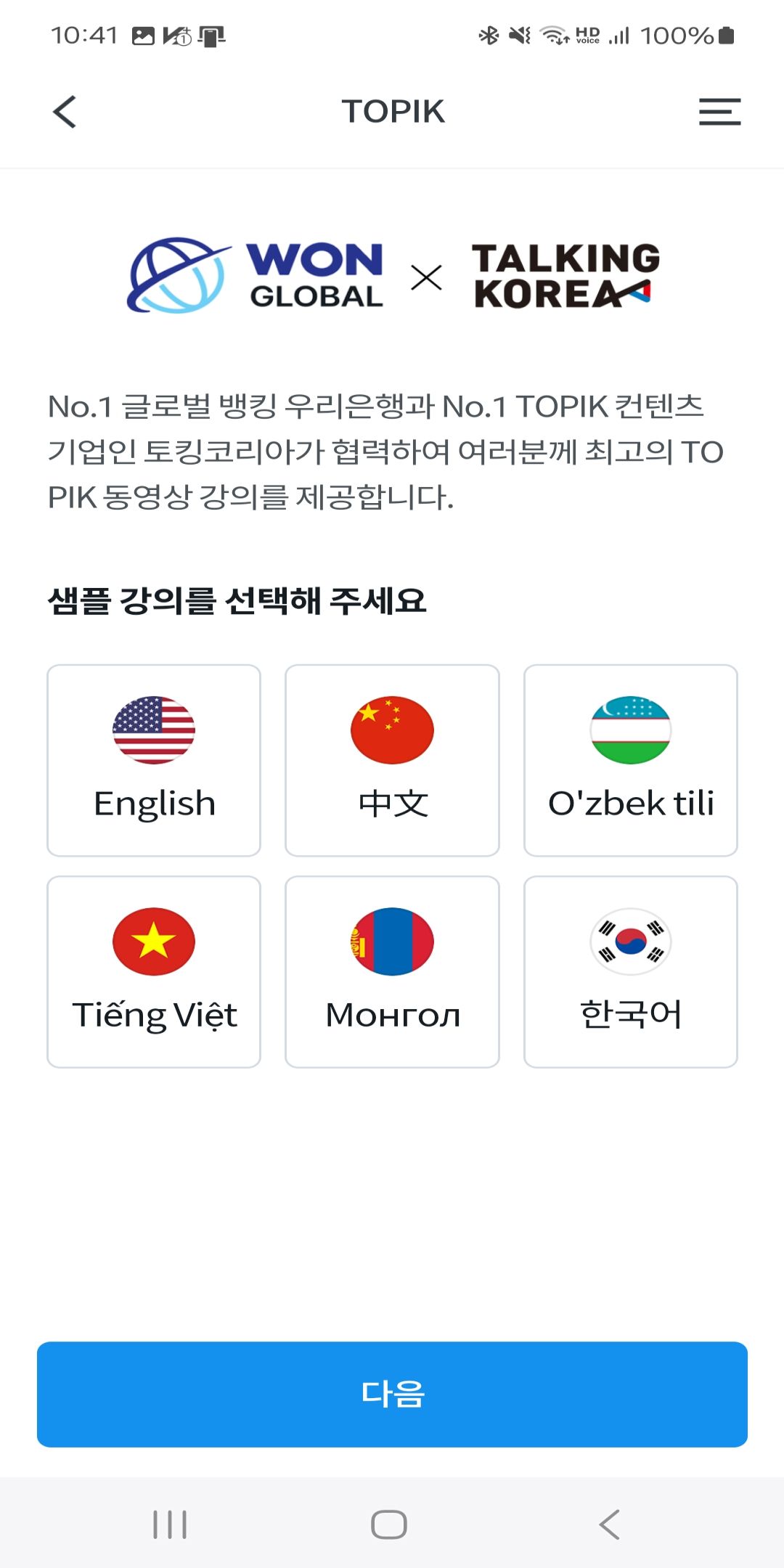
Task: Tap the blue 다음 button
Action: [392, 1394]
